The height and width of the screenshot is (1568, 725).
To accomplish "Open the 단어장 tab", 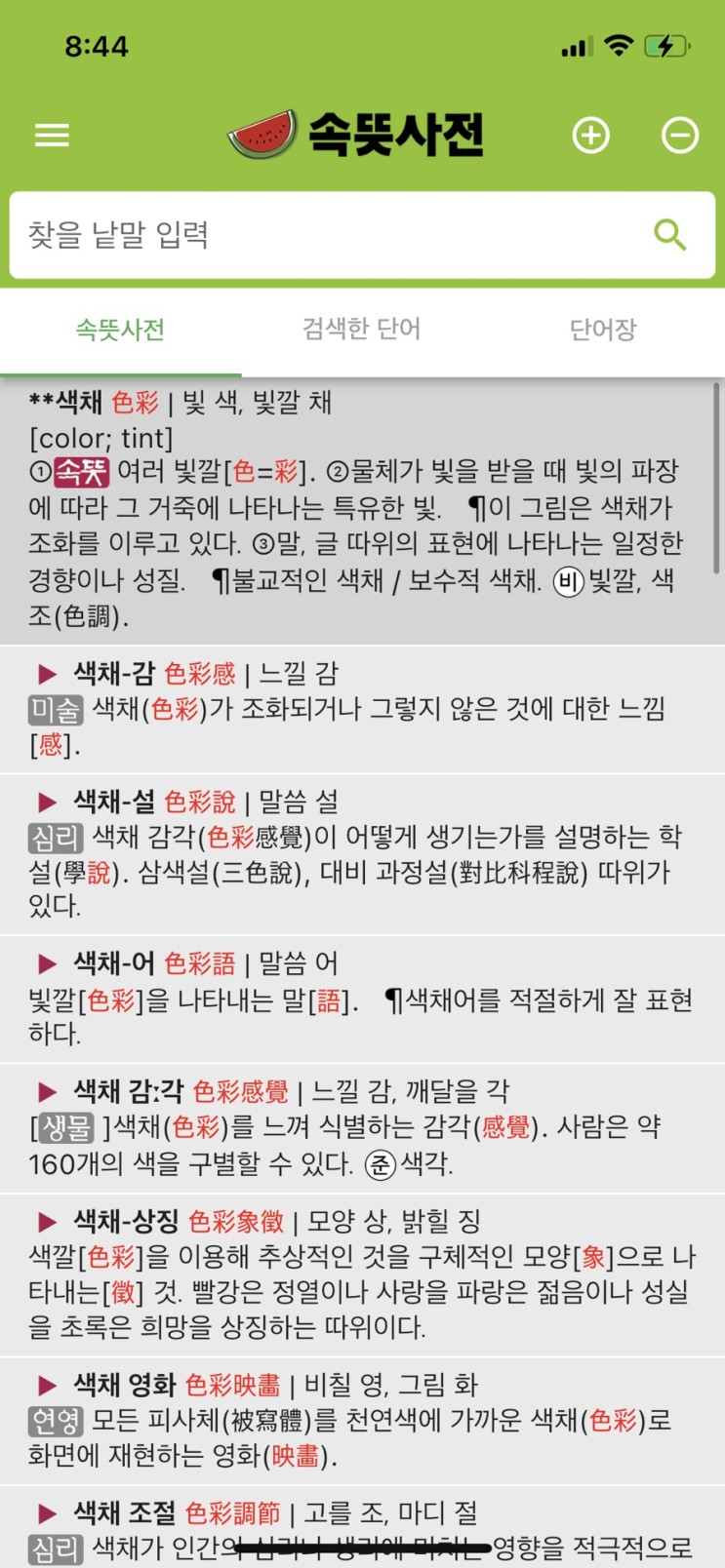I will coord(602,330).
